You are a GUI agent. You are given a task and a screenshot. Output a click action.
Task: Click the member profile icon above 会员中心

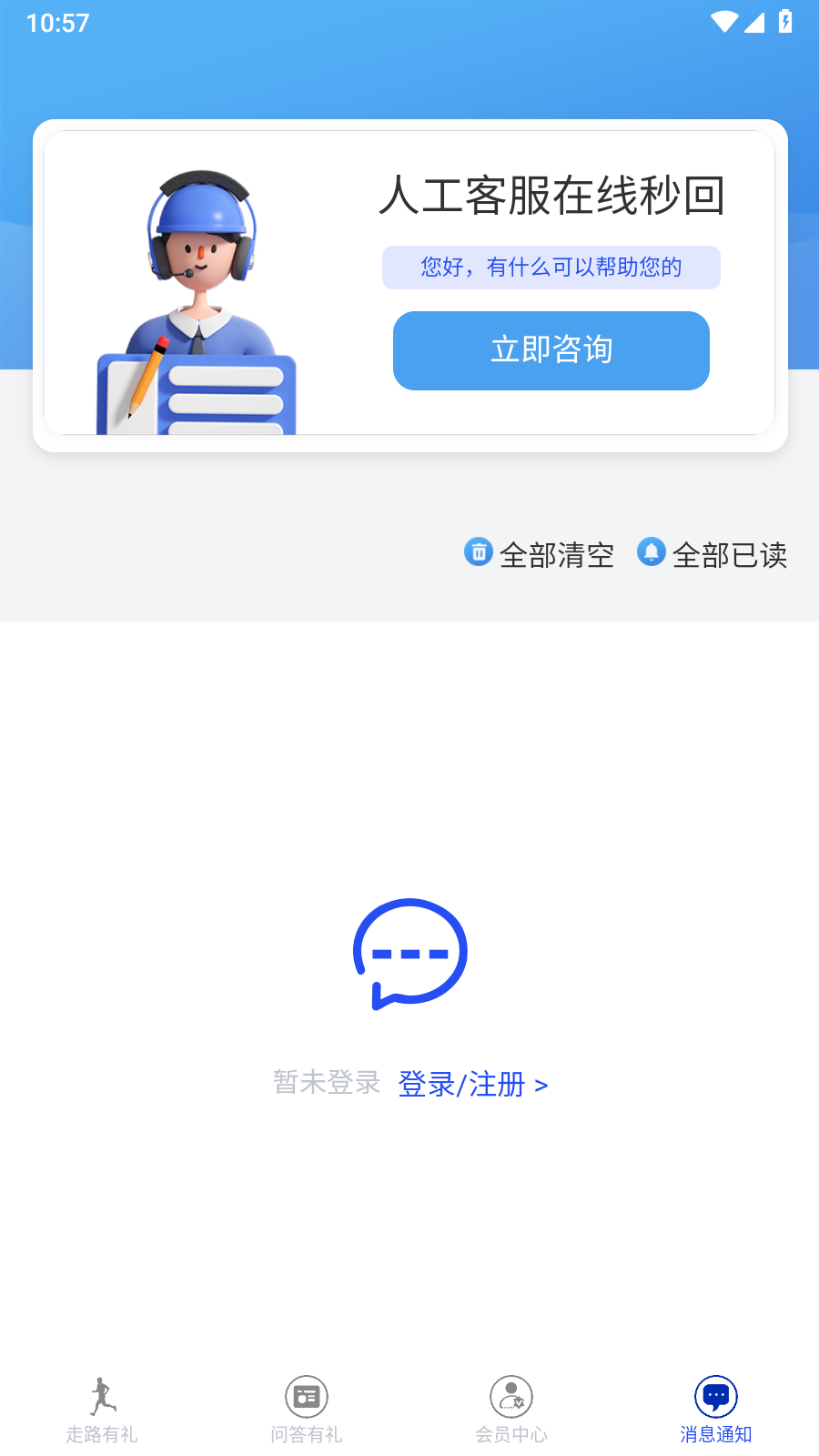511,1395
